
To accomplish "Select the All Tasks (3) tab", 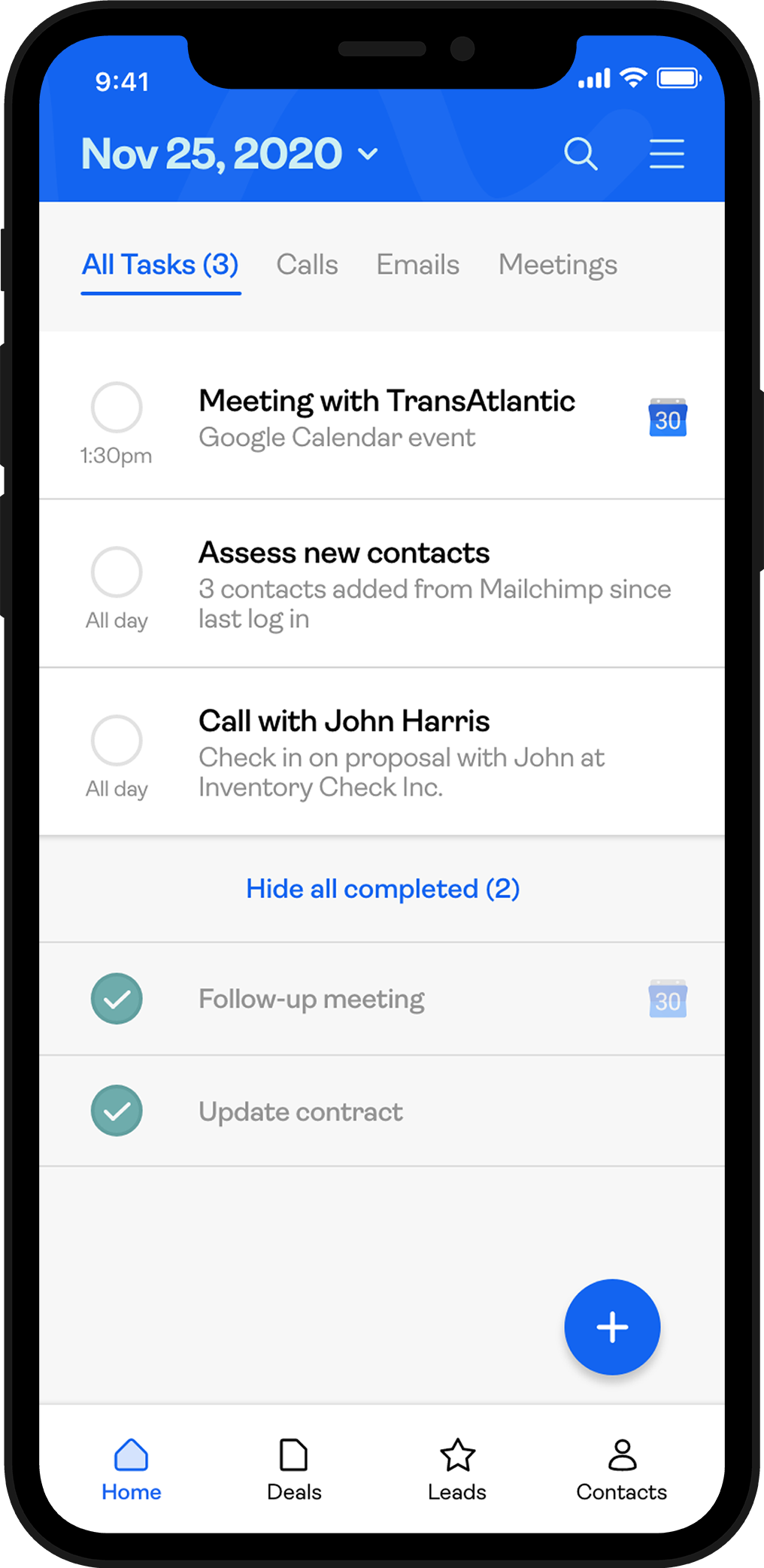I will pos(160,265).
